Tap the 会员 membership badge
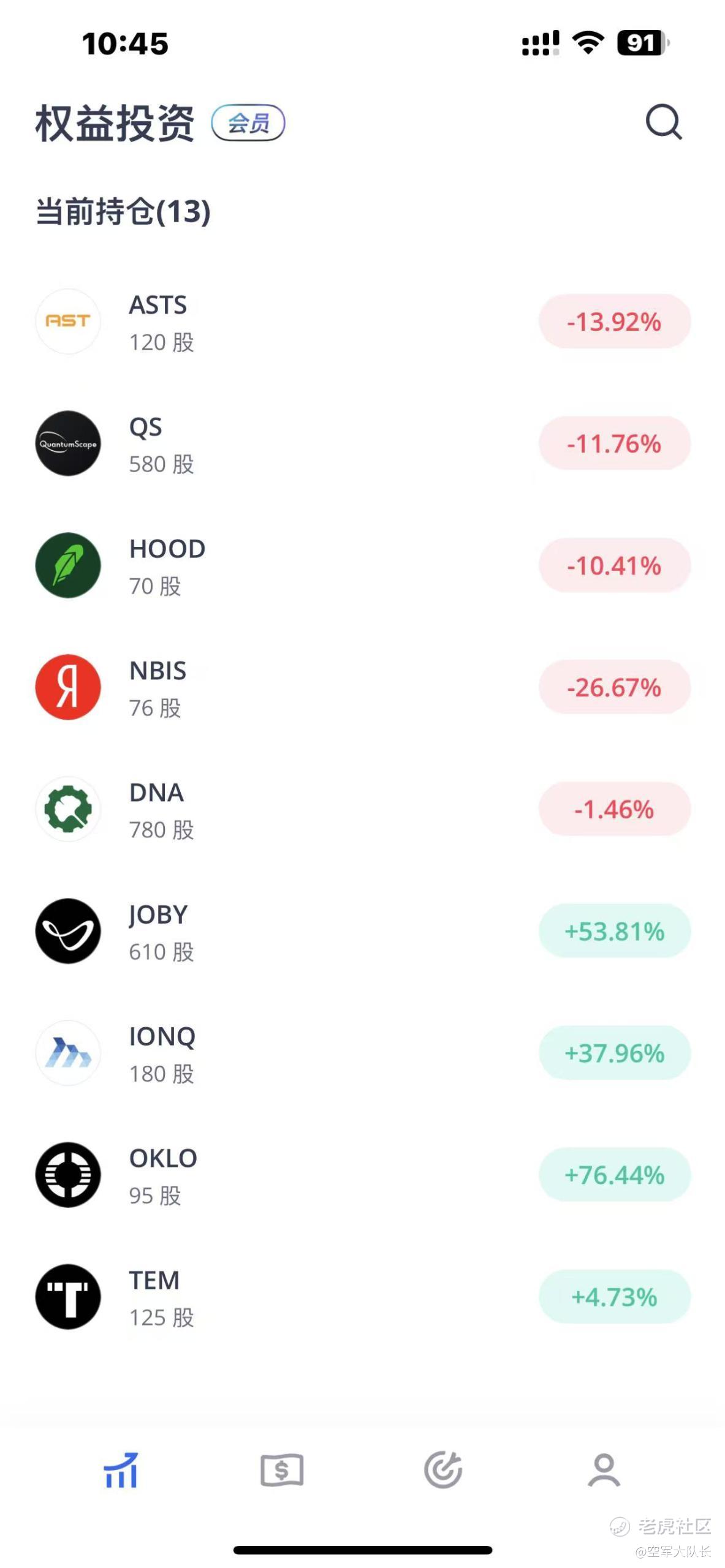 point(248,123)
